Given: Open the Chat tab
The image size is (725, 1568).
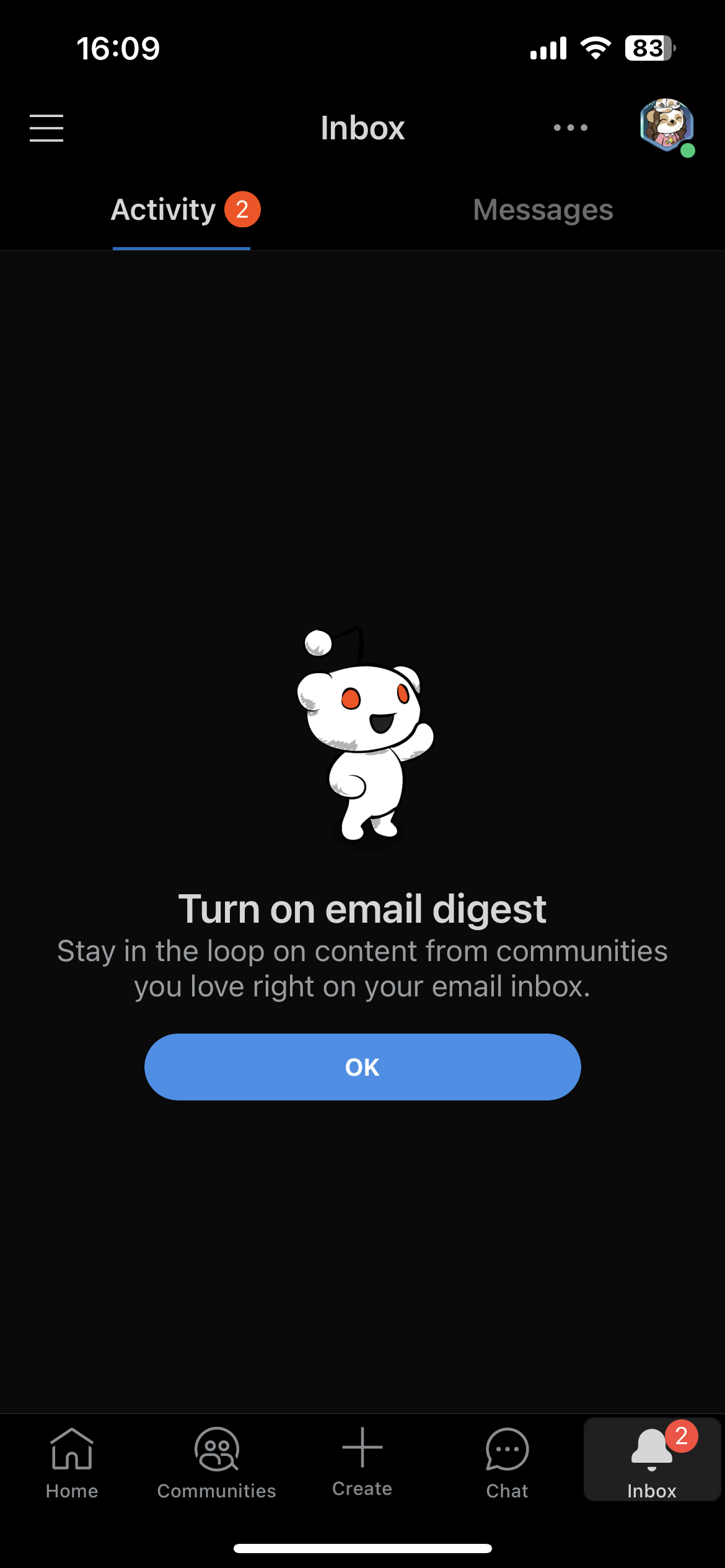Looking at the screenshot, I should click(507, 1463).
